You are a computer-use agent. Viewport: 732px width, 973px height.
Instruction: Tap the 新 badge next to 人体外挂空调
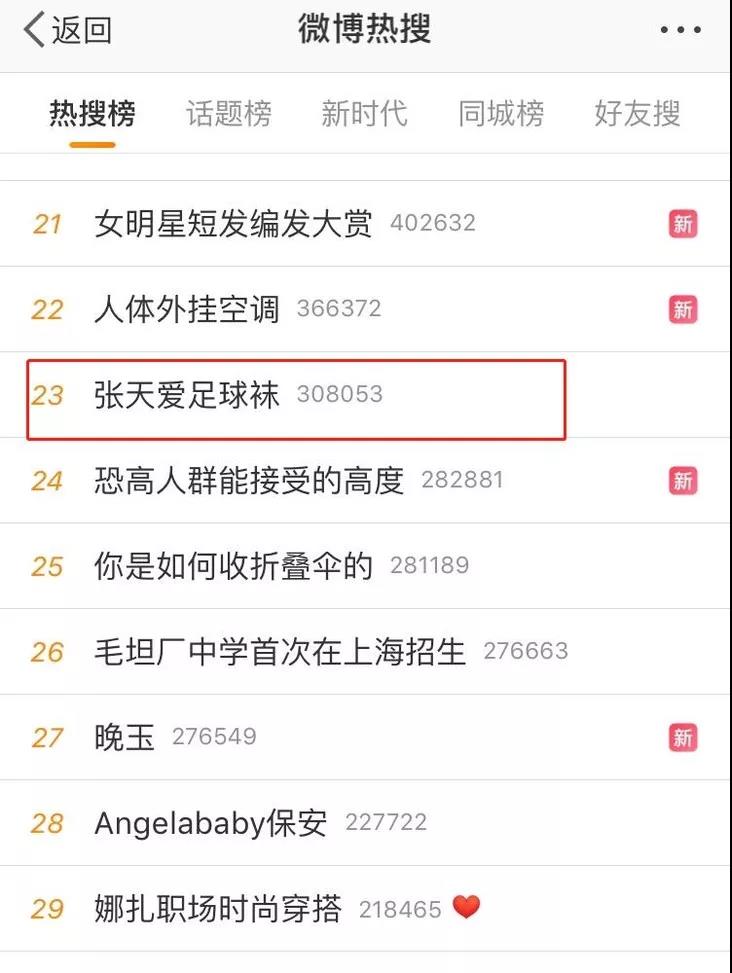point(684,310)
